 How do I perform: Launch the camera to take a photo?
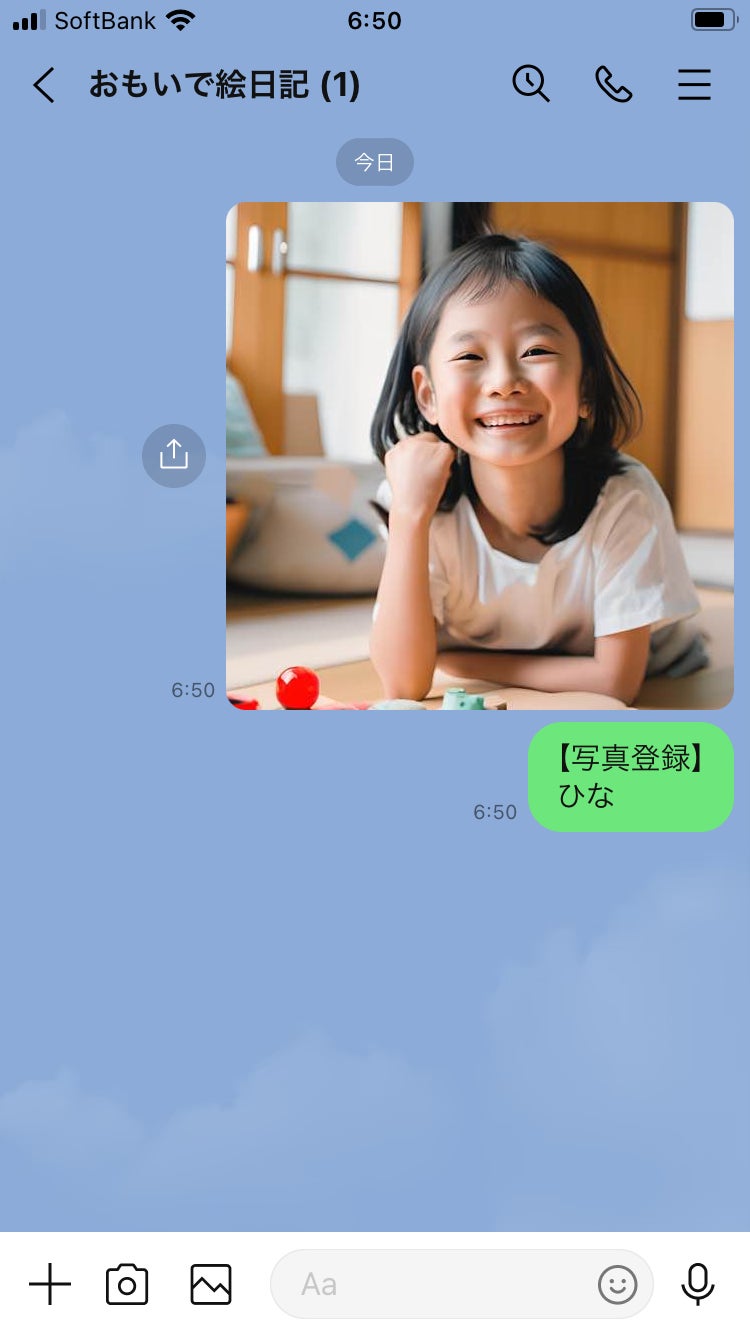(127, 1284)
